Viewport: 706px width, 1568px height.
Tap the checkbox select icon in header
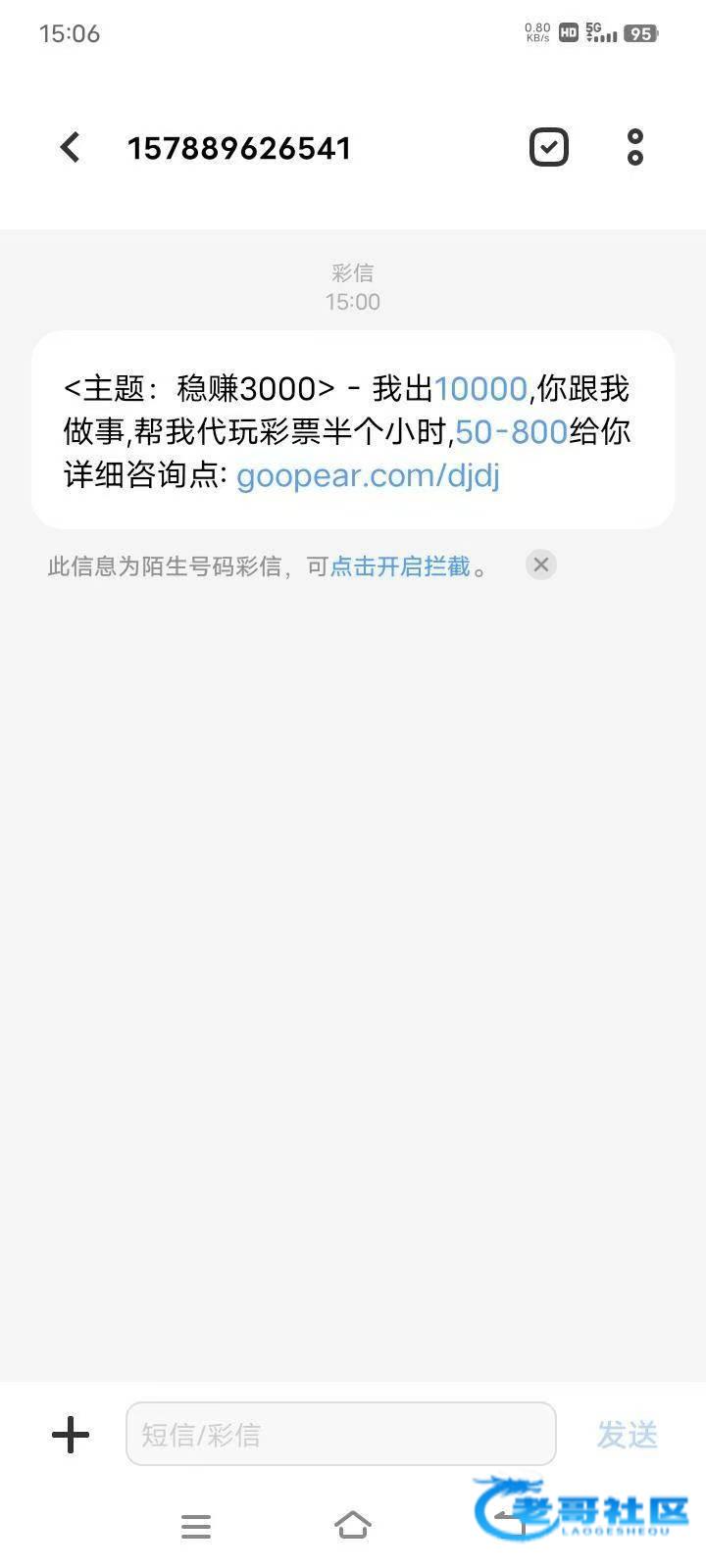pos(548,148)
